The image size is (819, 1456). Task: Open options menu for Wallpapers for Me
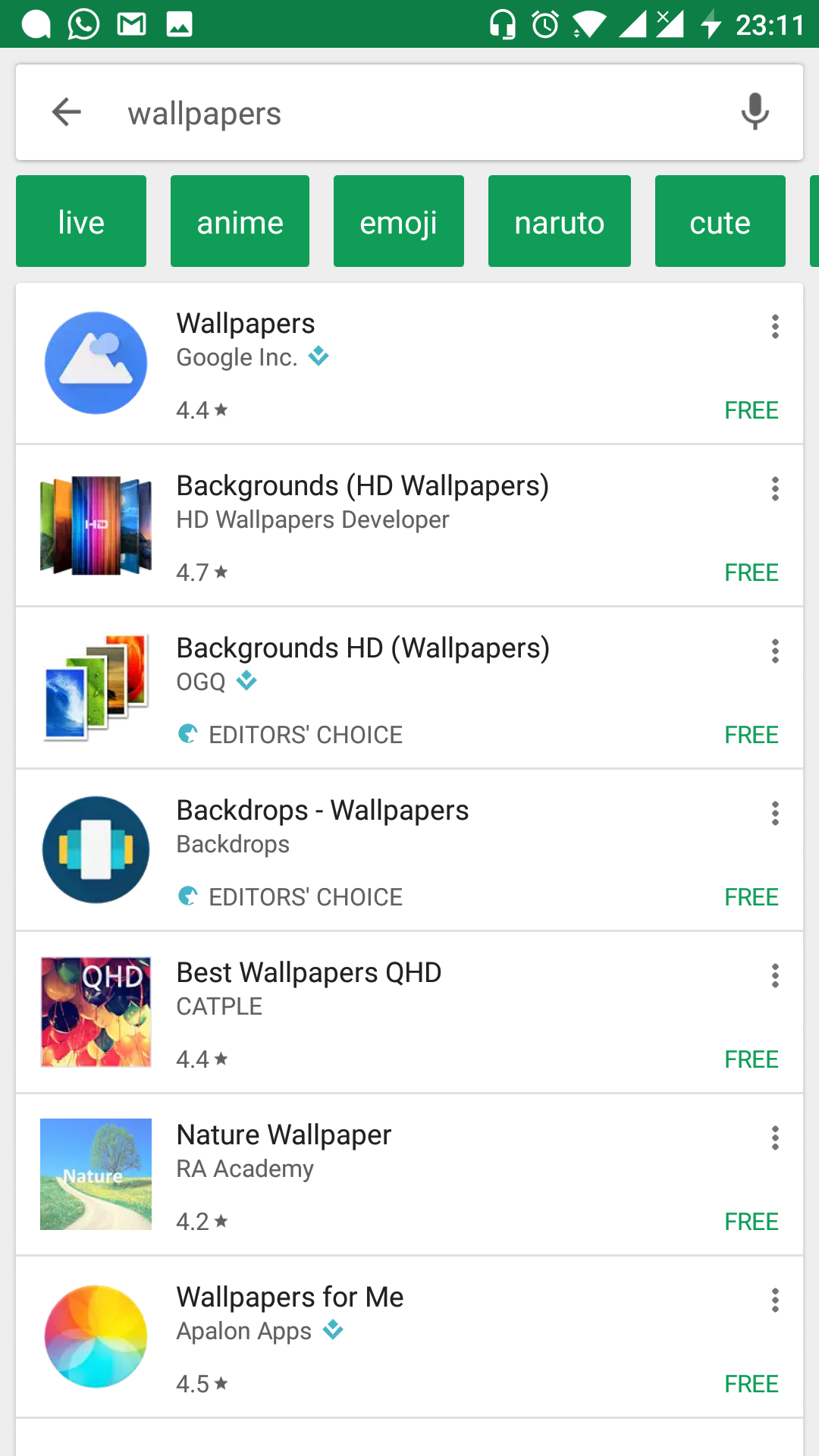coord(775,1301)
